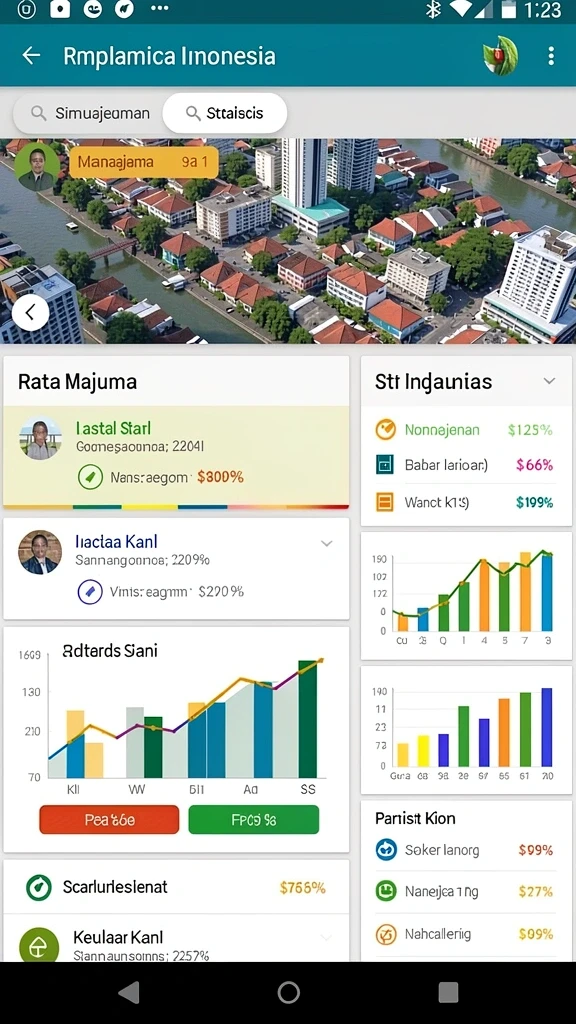Image resolution: width=576 pixels, height=1024 pixels.
Task: Tap the red Pea button under the chart
Action: tap(109, 820)
